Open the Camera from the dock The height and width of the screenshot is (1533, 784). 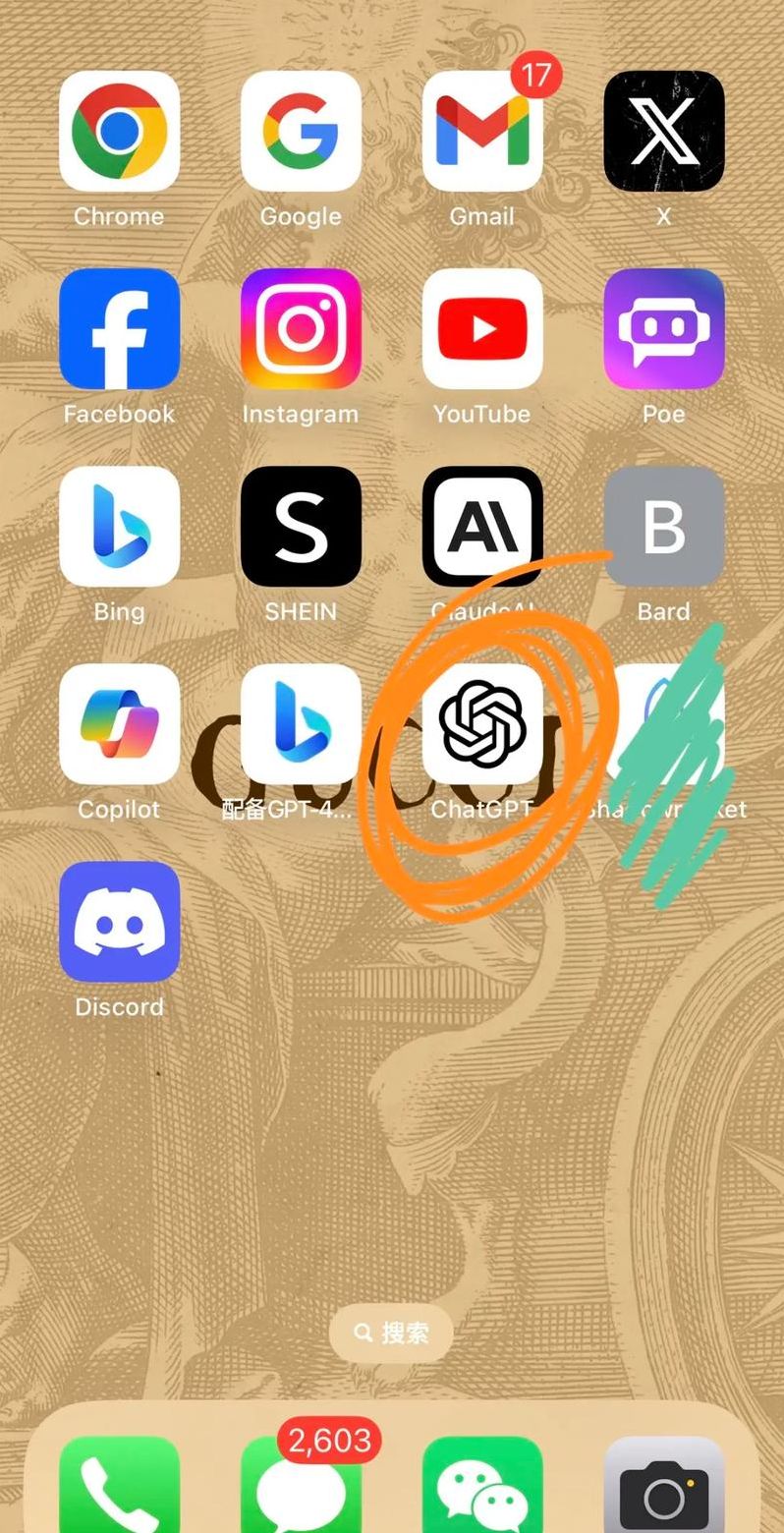tap(664, 1489)
